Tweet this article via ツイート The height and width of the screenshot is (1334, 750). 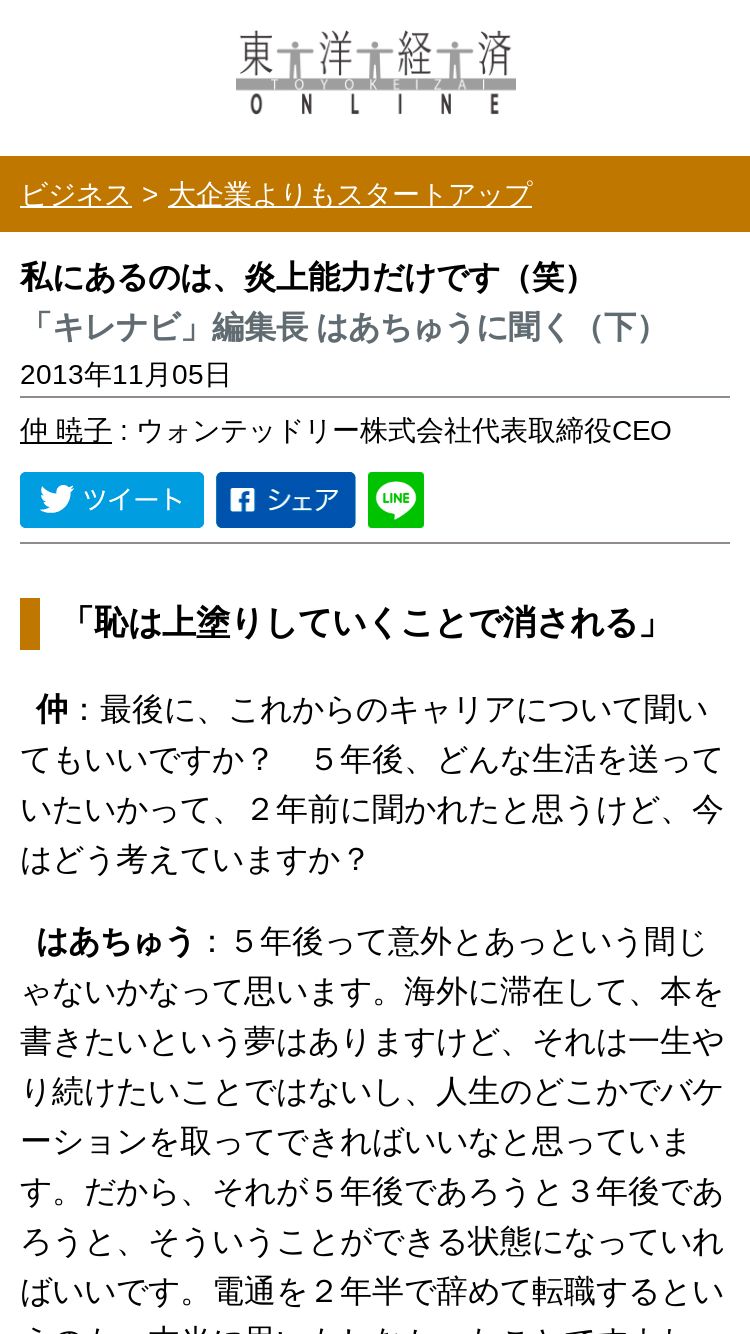[x=112, y=500]
